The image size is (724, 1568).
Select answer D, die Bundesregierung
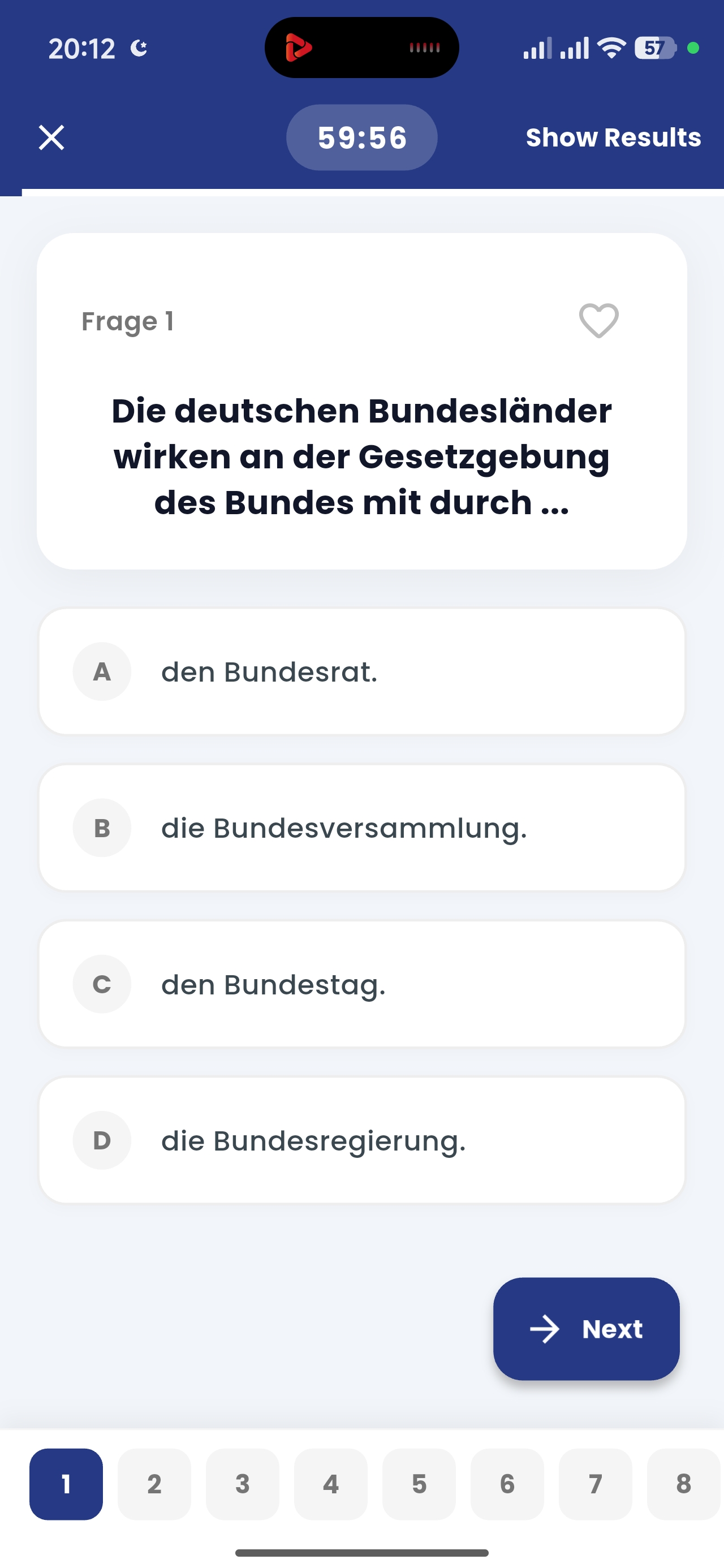(361, 1140)
